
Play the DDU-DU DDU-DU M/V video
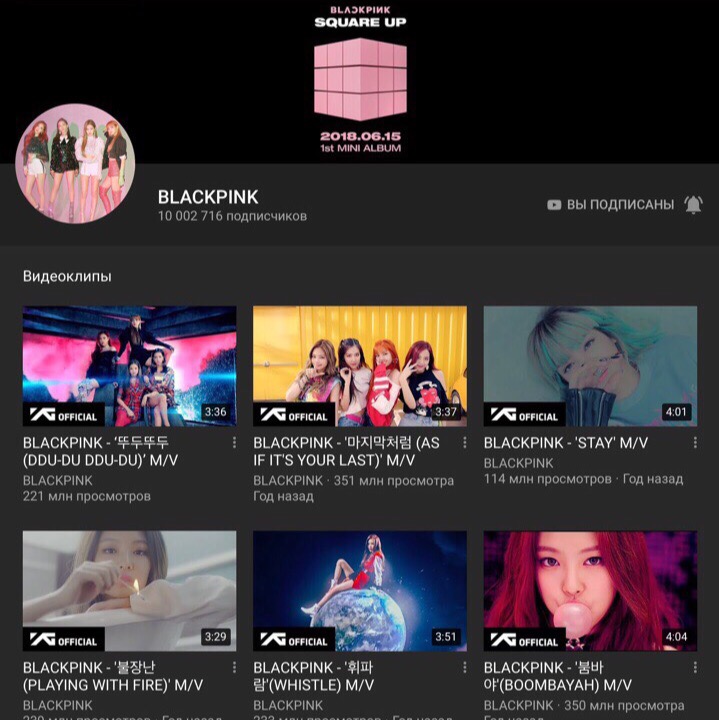(129, 366)
